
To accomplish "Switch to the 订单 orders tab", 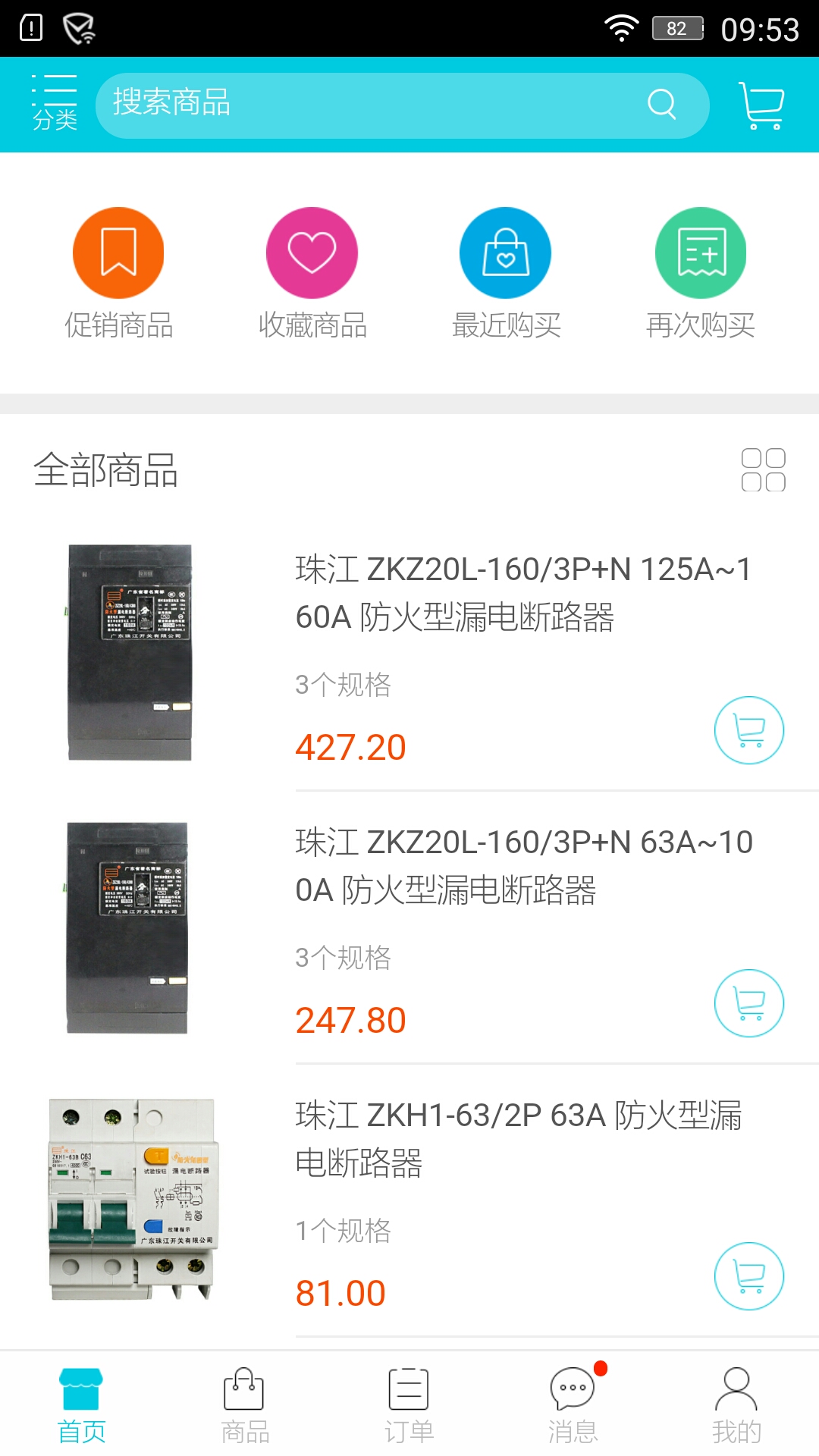I will tap(409, 1405).
